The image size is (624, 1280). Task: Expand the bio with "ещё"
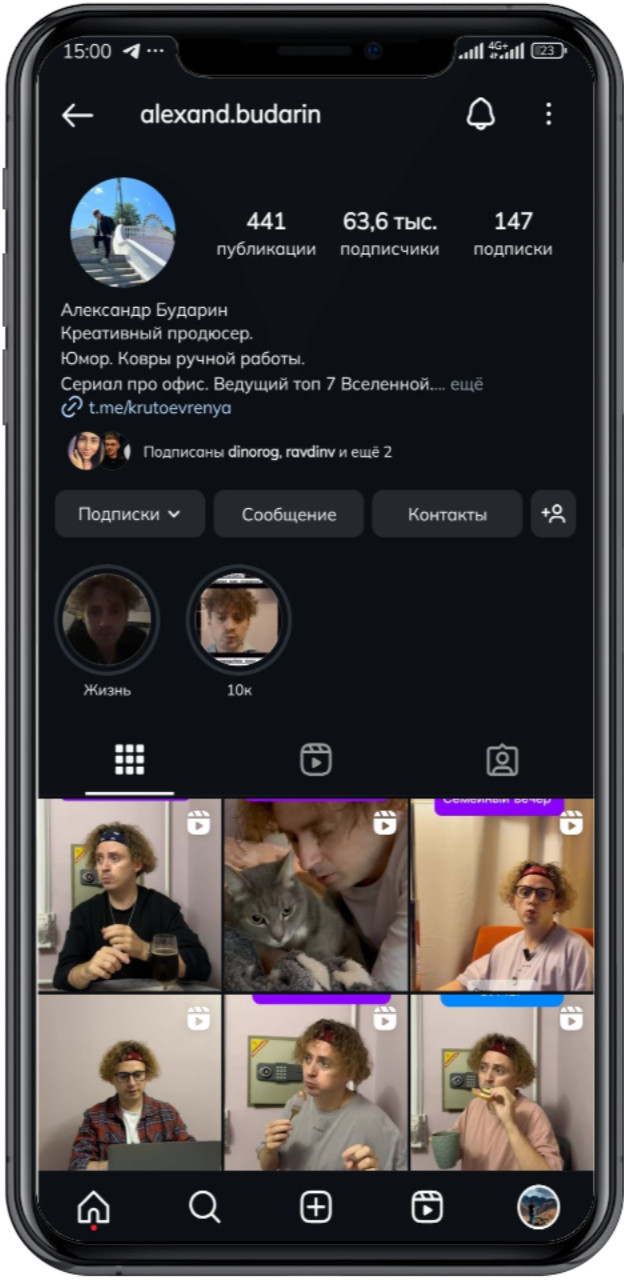click(466, 384)
